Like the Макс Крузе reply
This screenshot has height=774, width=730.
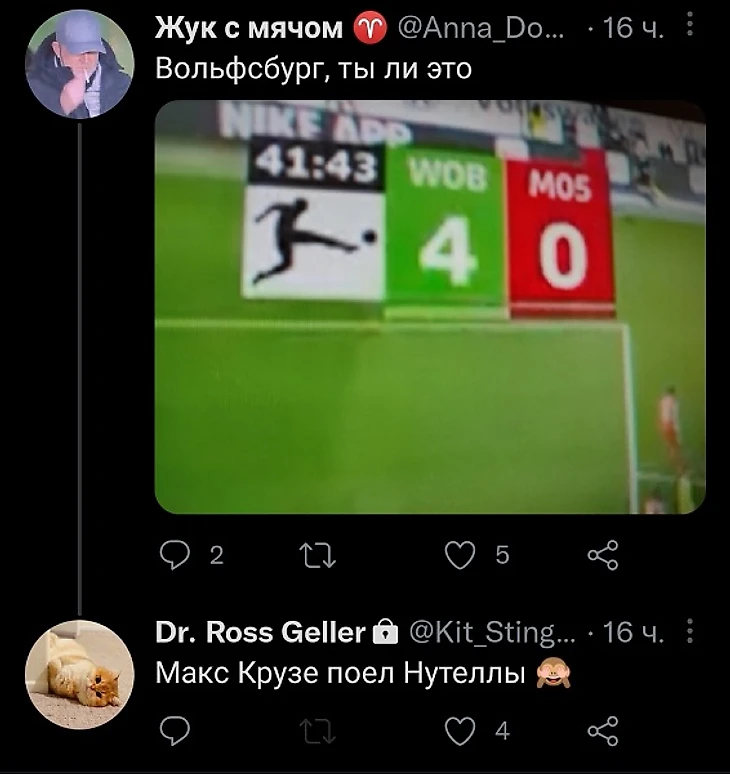click(x=460, y=732)
